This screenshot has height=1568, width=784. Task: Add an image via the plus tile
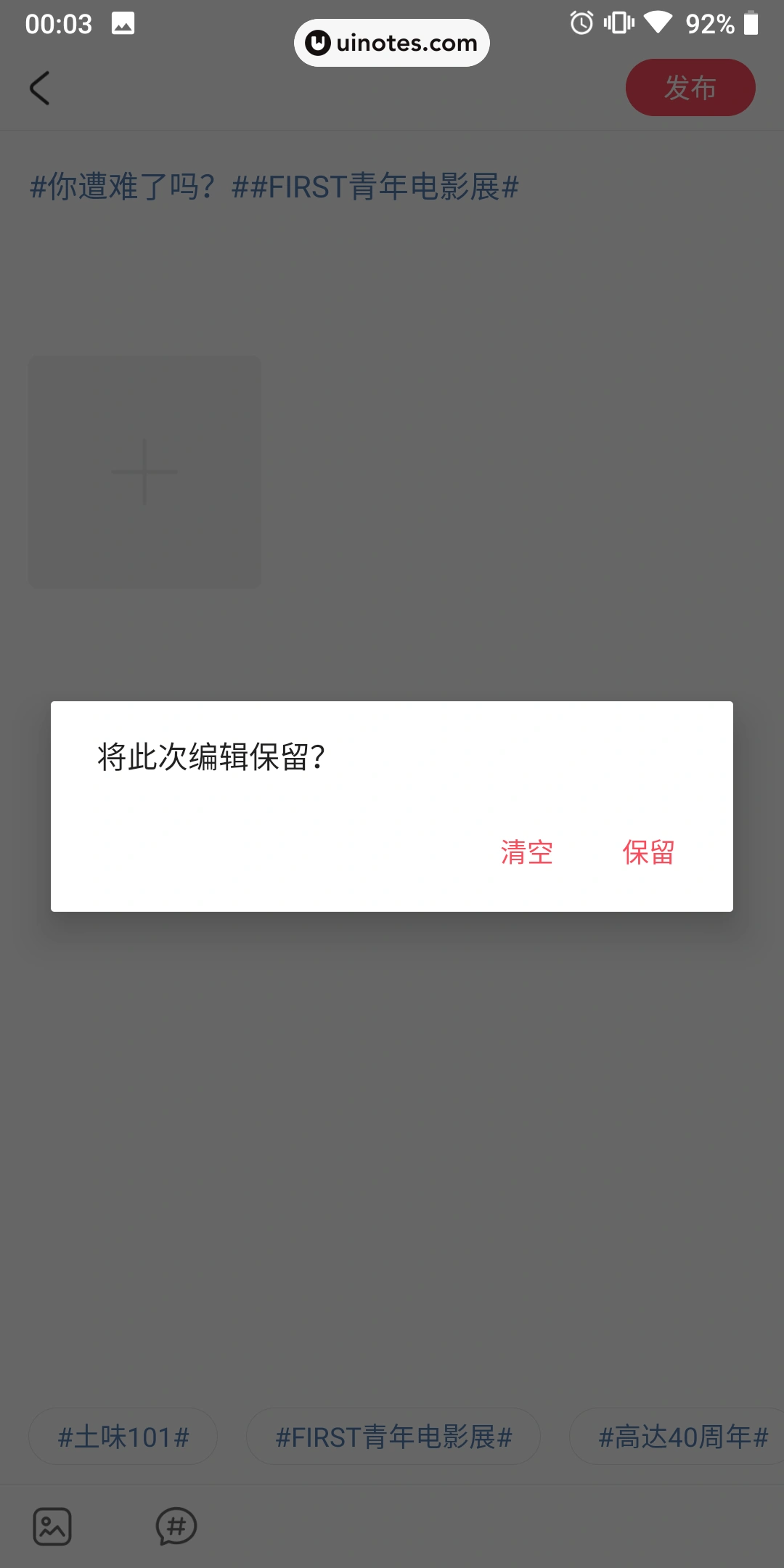coord(144,472)
